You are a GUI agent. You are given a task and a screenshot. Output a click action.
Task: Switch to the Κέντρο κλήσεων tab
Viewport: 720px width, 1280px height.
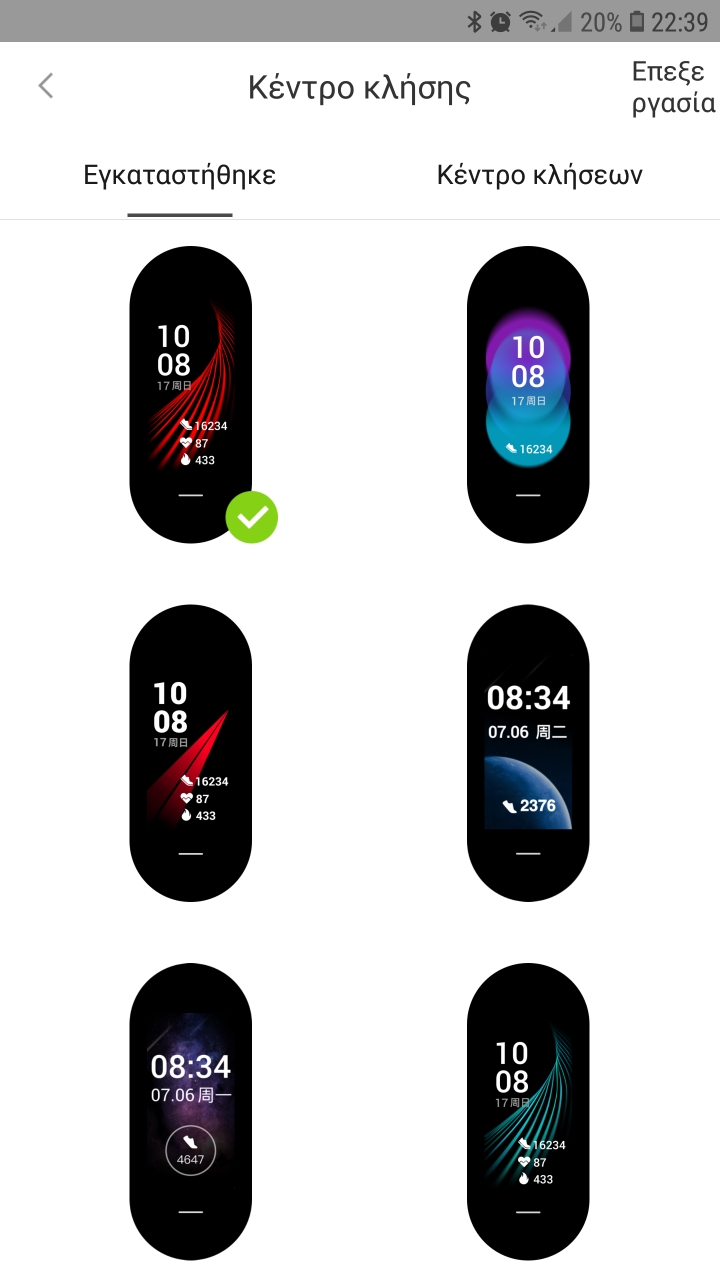click(x=539, y=176)
